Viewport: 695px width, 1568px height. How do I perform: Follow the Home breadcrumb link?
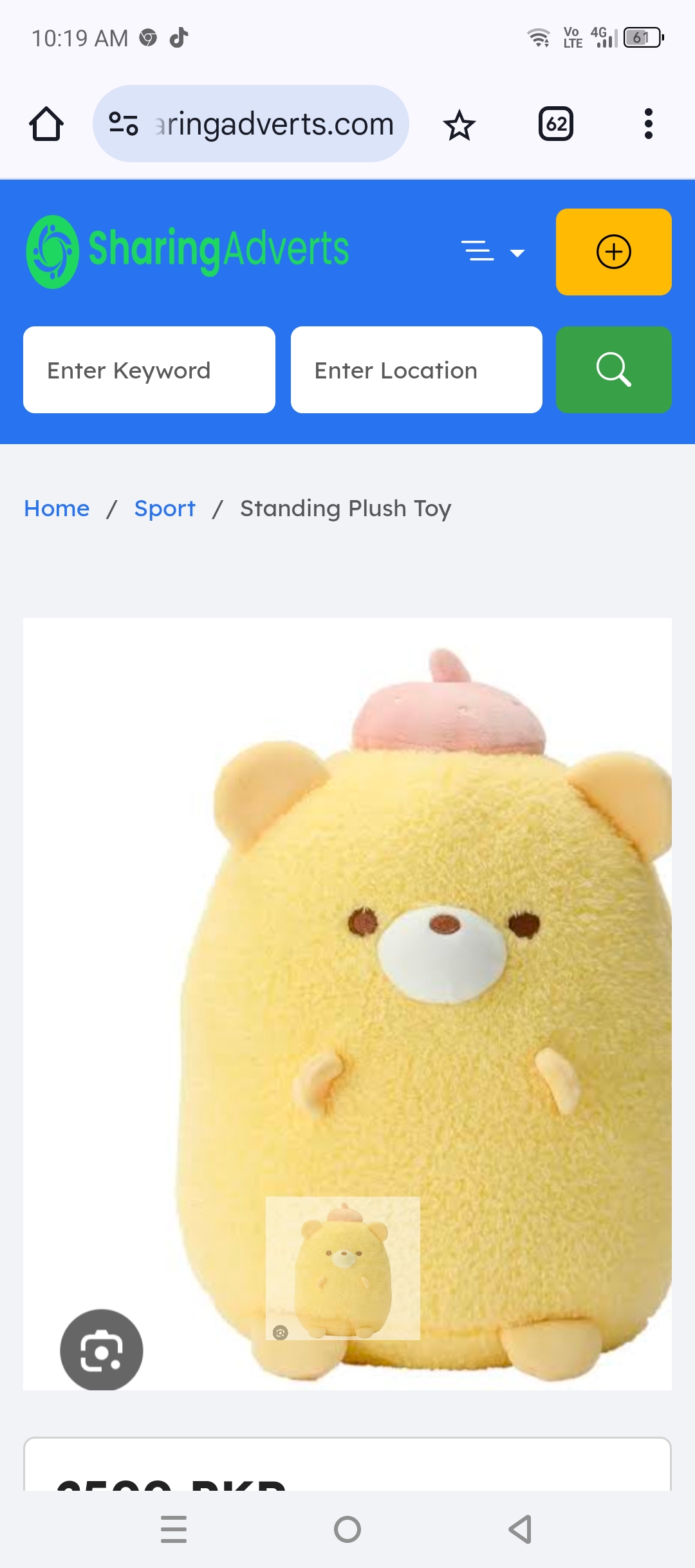pyautogui.click(x=57, y=509)
